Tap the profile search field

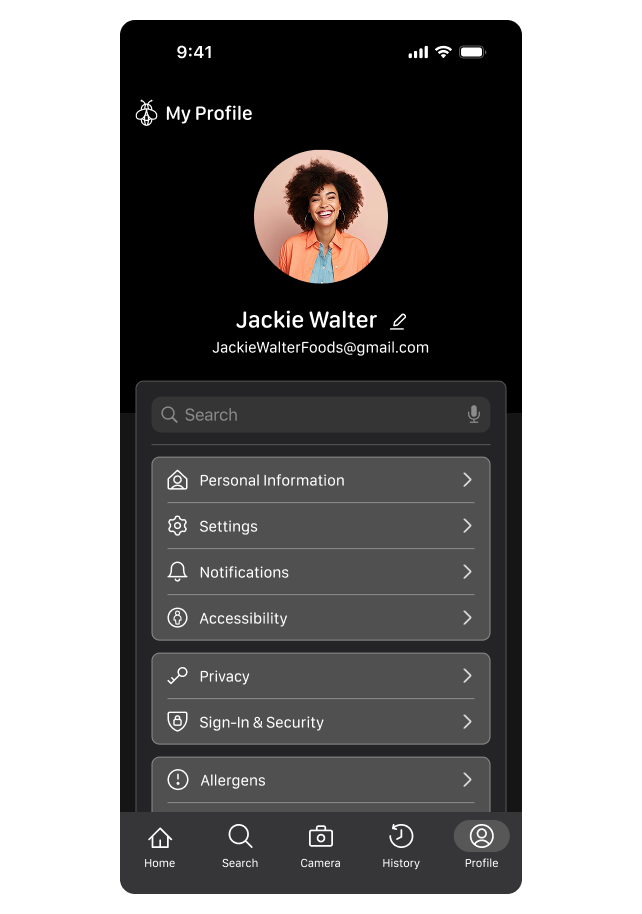click(x=310, y=415)
